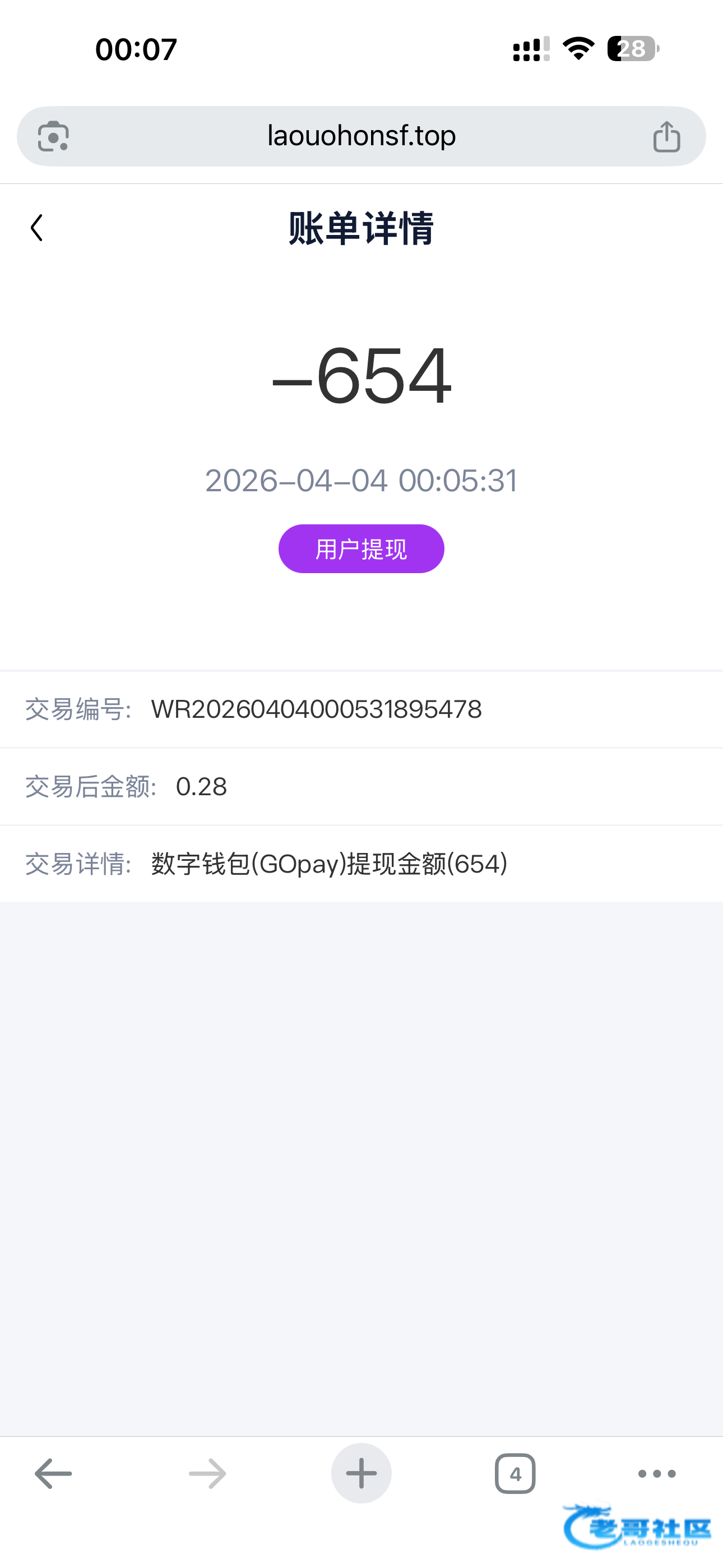The height and width of the screenshot is (1568, 723).
Task: Go back from the 账单详情 page
Action: [36, 228]
